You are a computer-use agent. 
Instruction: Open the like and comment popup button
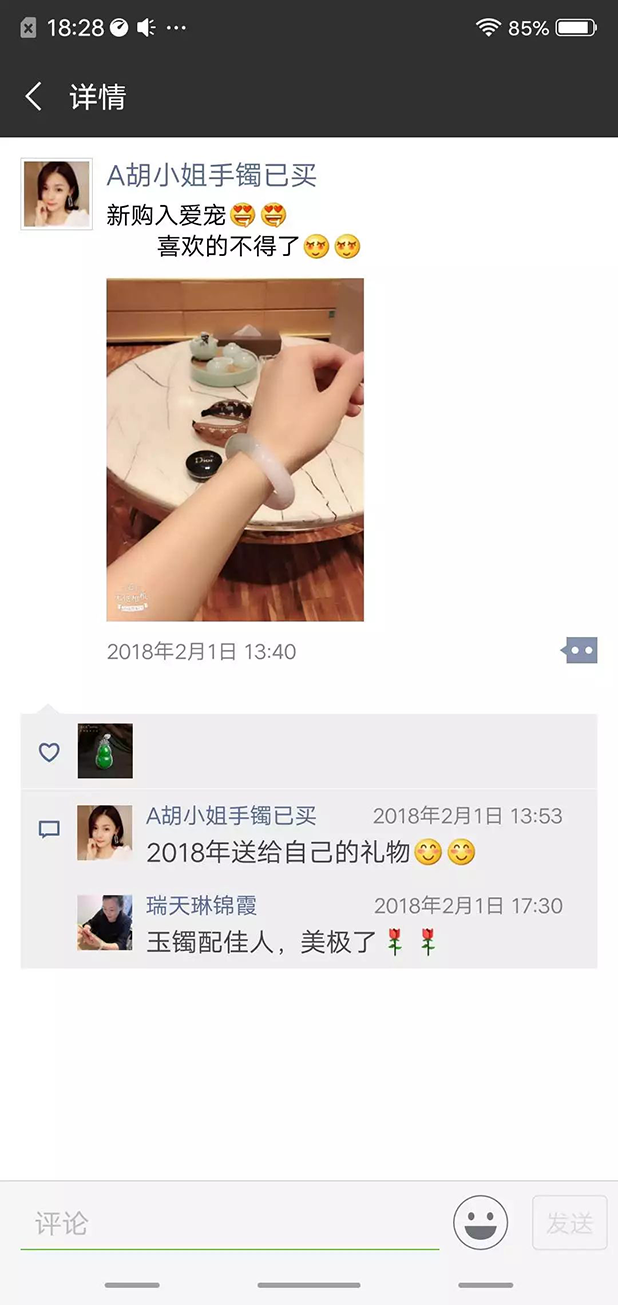pos(579,651)
